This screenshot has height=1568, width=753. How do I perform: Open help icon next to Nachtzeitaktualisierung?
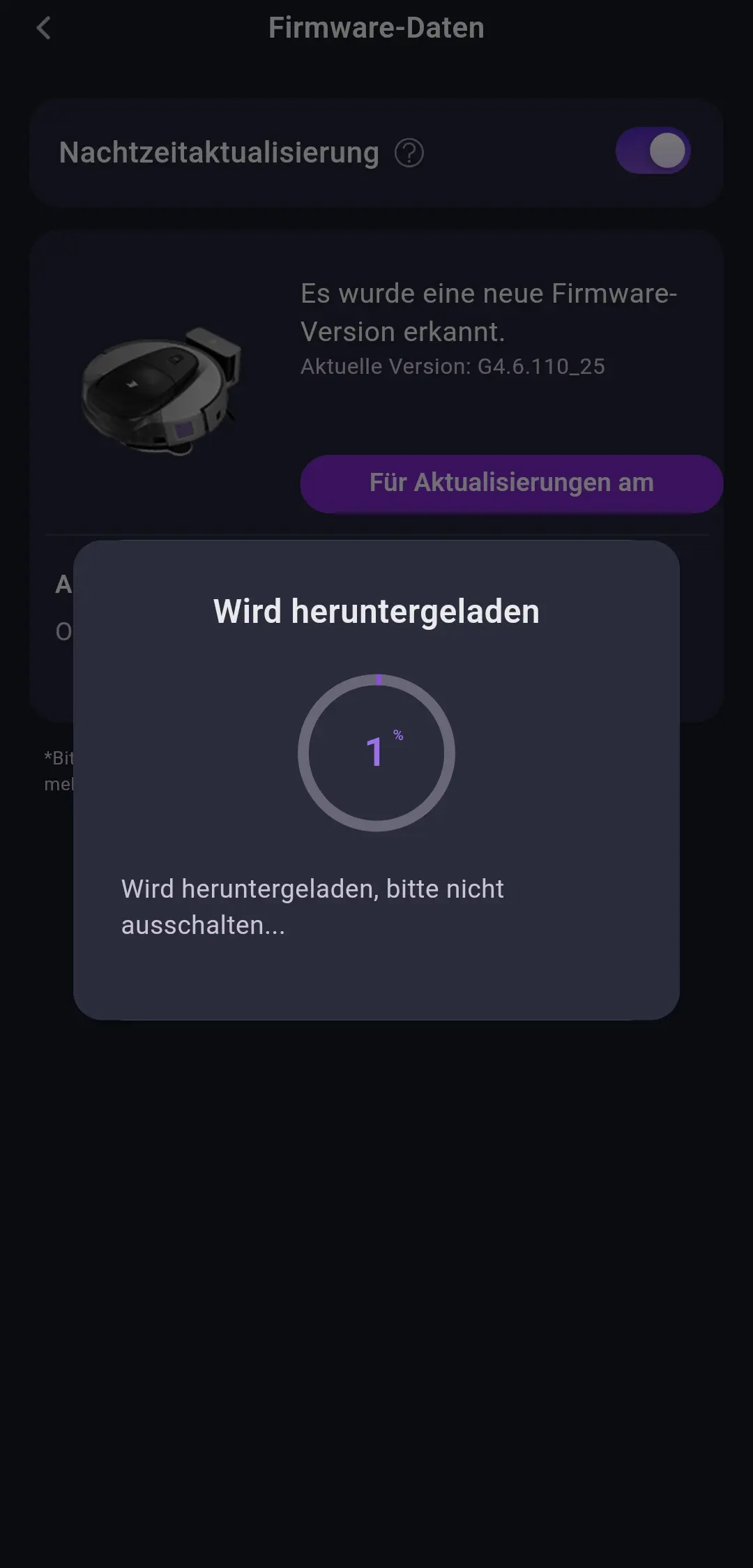409,153
